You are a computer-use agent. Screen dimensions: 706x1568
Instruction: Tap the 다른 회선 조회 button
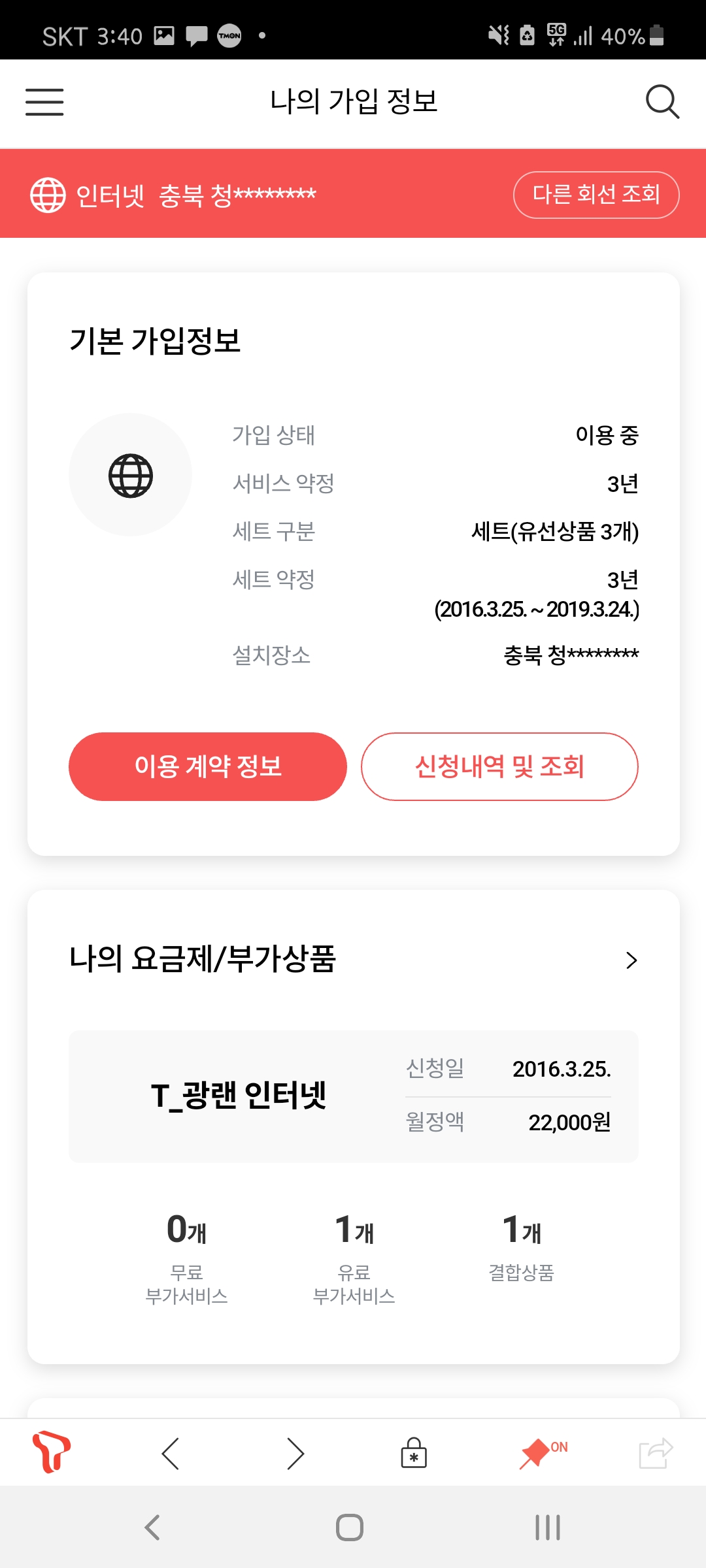[596, 195]
